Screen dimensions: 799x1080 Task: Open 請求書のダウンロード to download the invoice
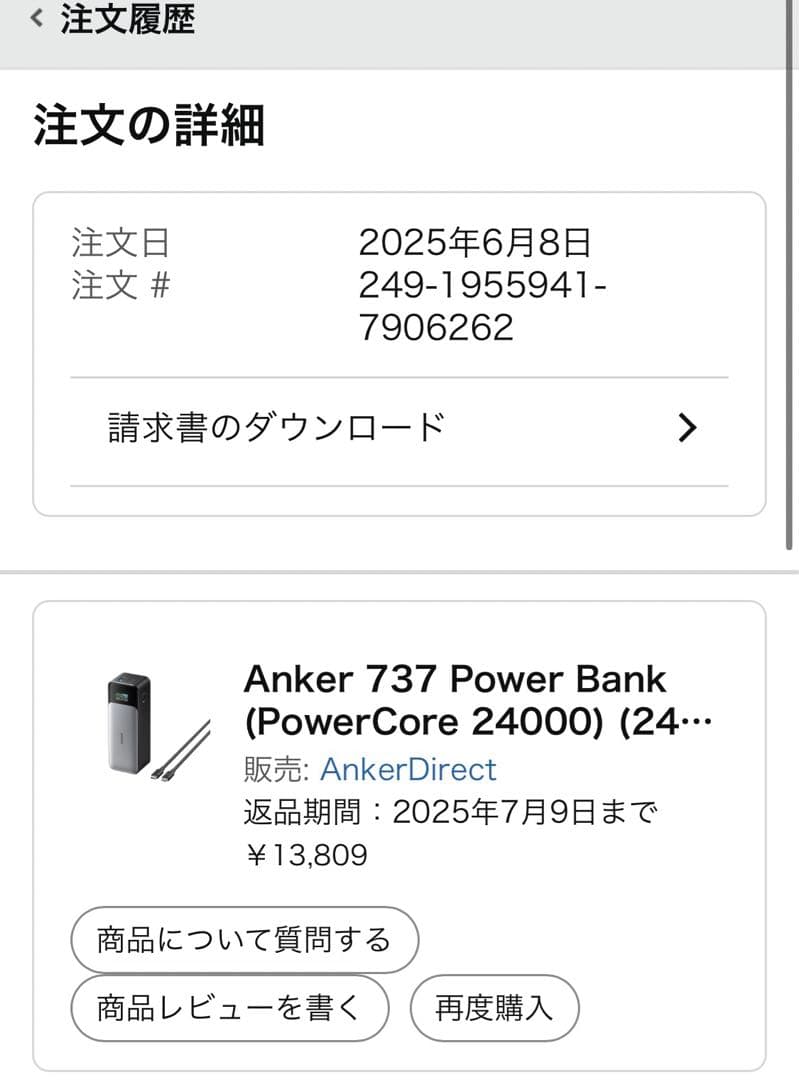point(274,425)
